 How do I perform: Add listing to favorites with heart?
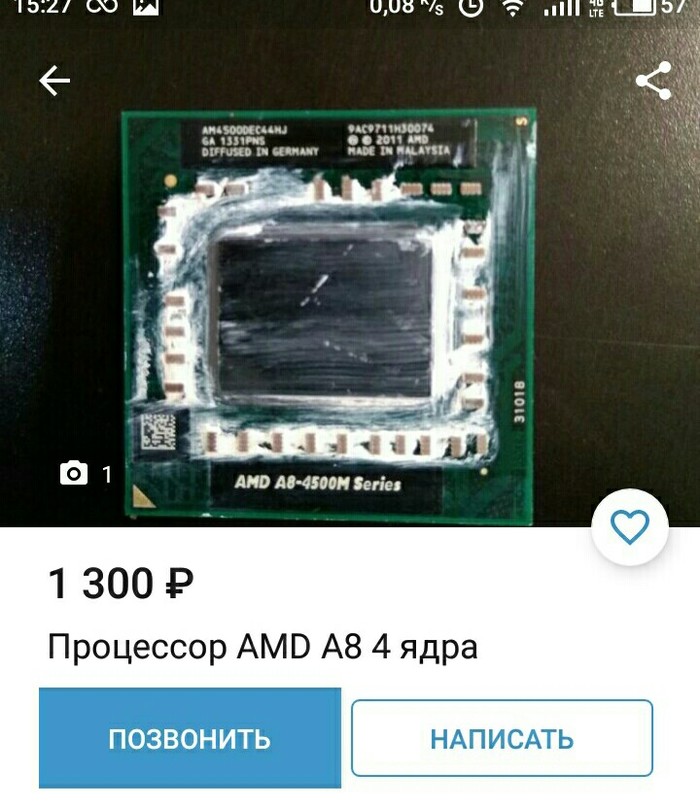click(x=629, y=527)
